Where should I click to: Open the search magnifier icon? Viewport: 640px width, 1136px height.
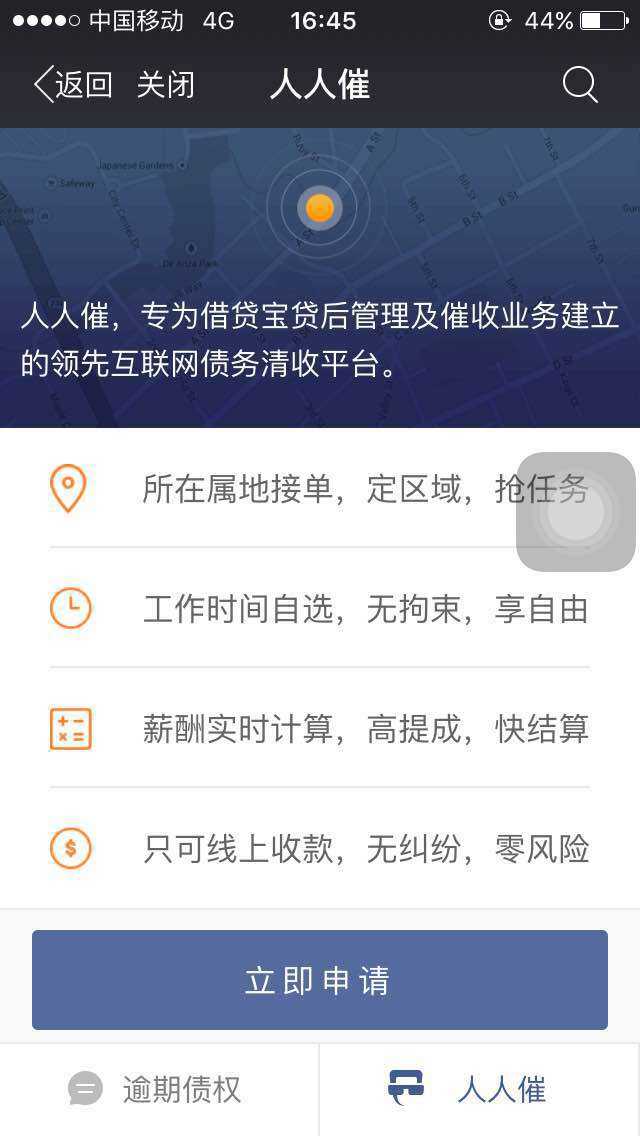click(x=580, y=85)
